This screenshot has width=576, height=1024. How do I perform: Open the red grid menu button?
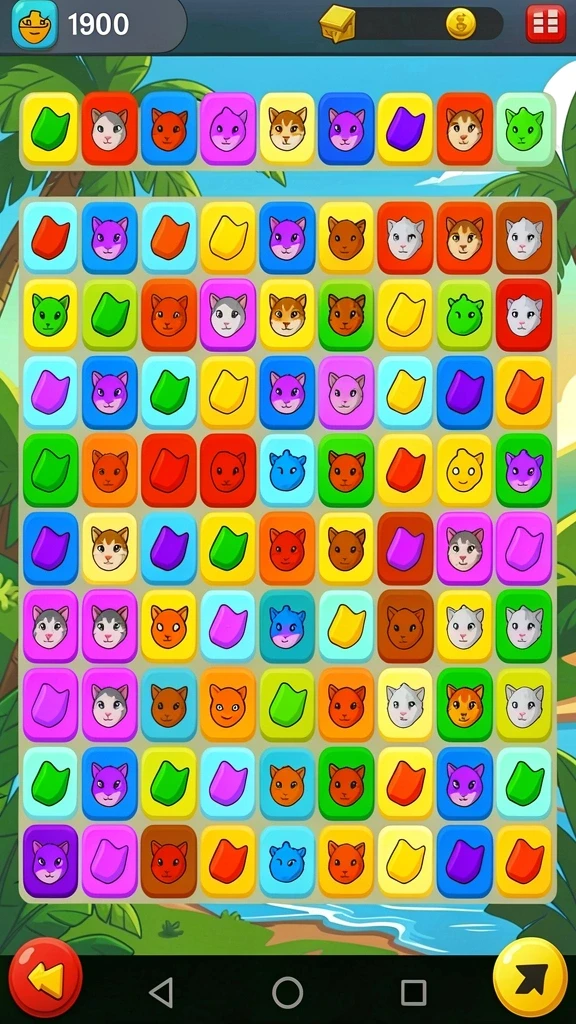[546, 24]
